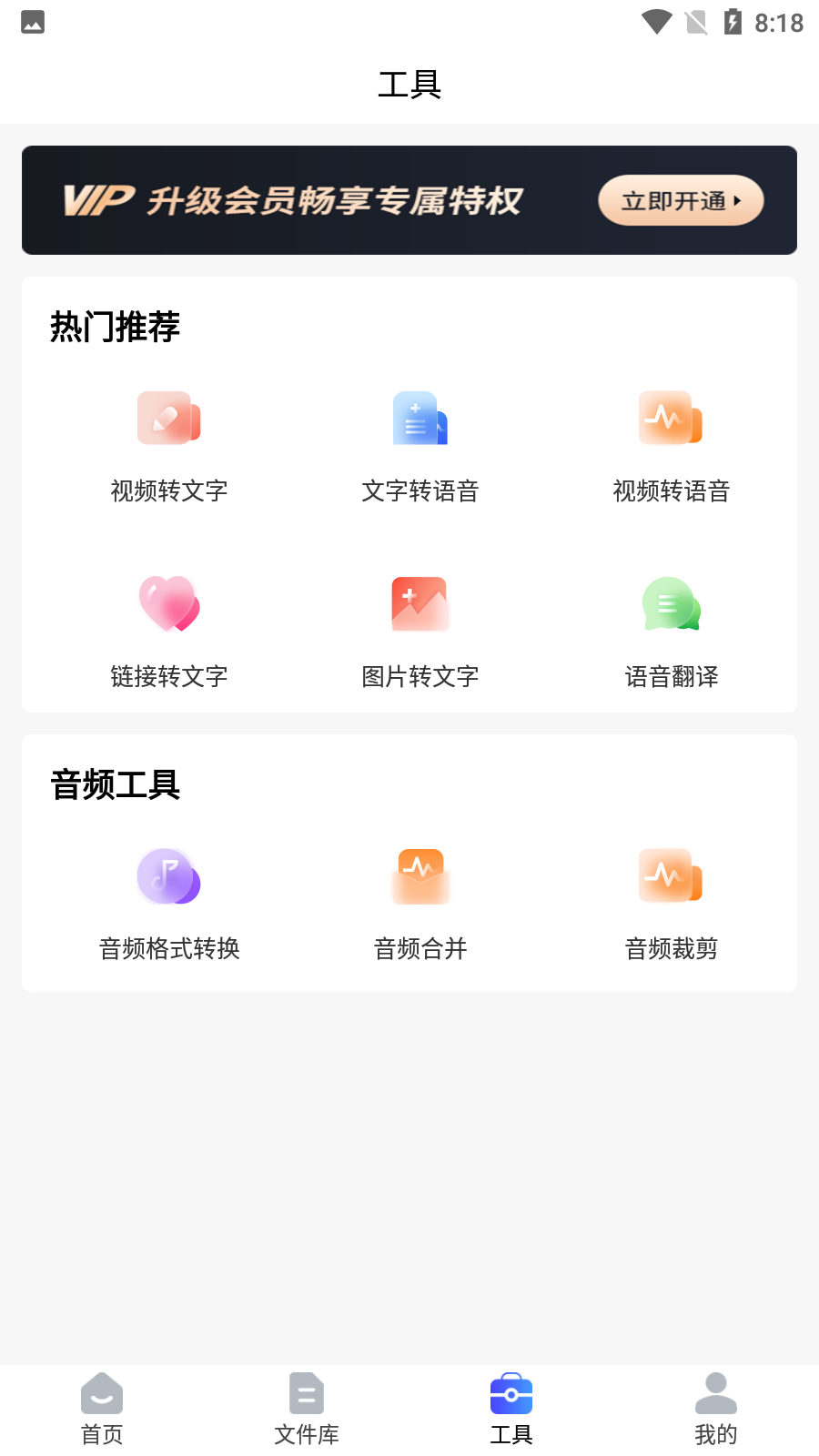
Task: Go to the 文件库 tab
Action: pos(307,1409)
